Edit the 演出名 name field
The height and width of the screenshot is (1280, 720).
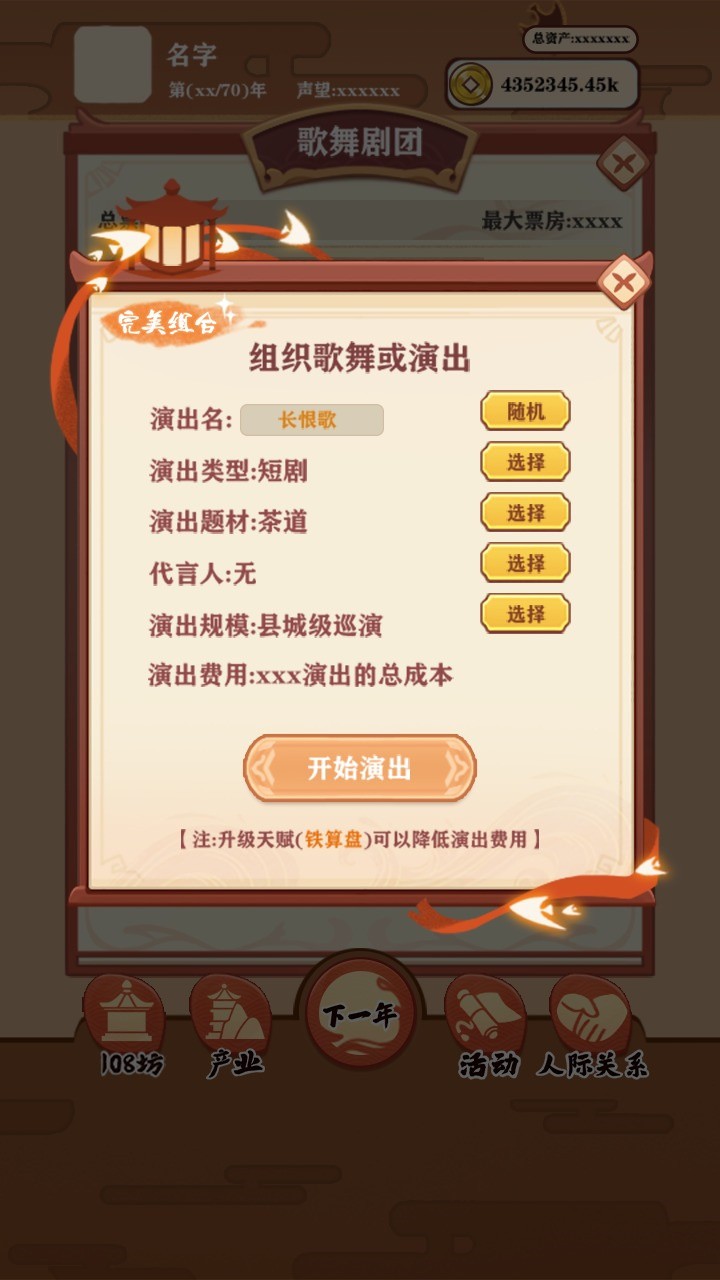click(x=311, y=420)
